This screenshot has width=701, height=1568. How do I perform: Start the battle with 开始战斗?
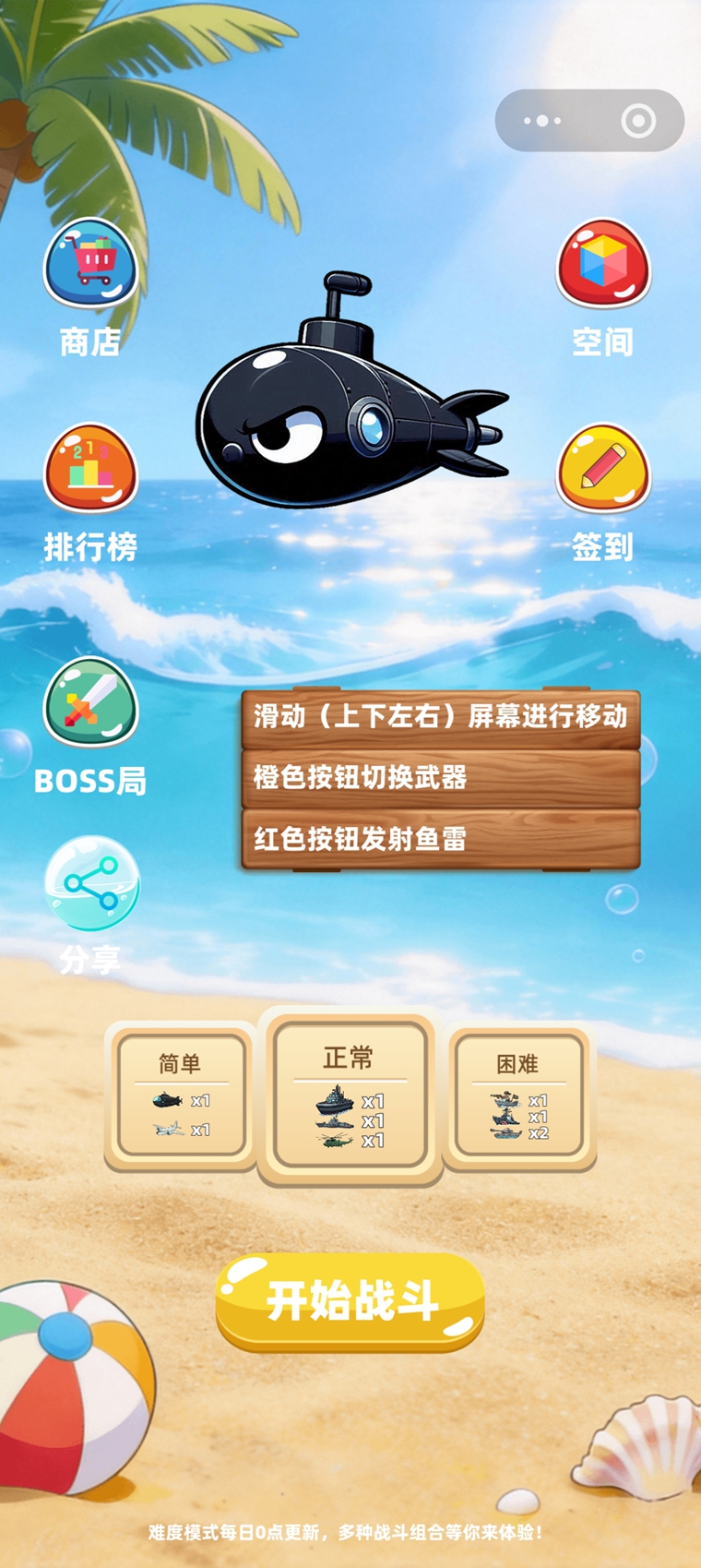point(350,1300)
